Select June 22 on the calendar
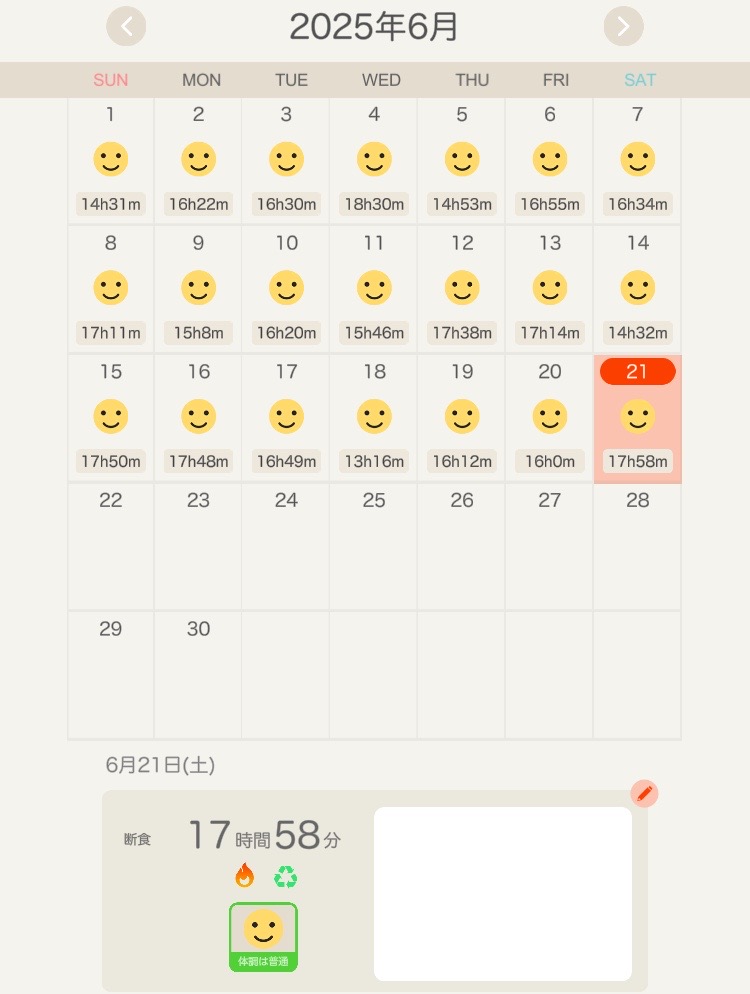 [111, 546]
